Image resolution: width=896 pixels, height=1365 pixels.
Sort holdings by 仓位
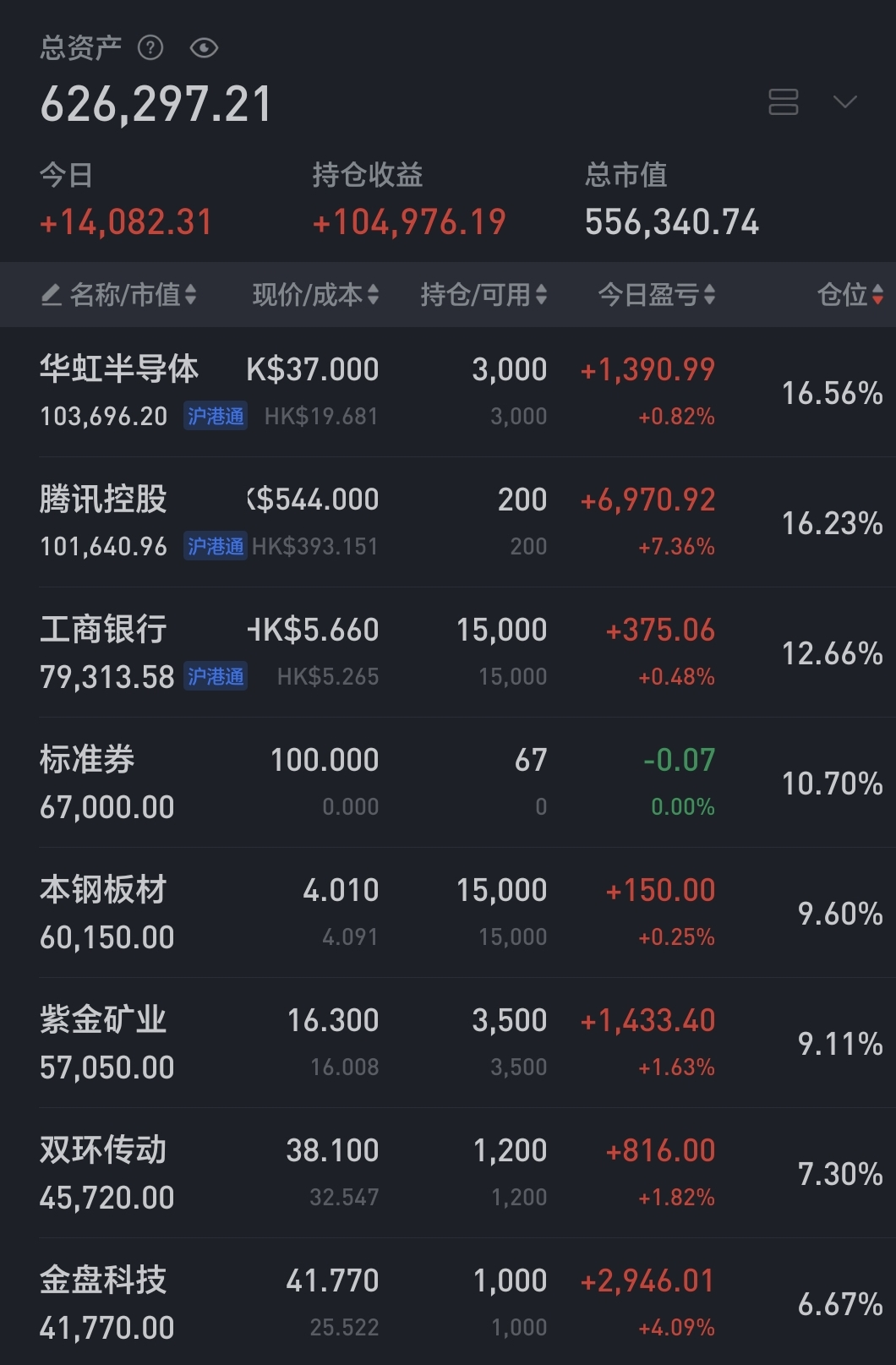[x=849, y=295]
